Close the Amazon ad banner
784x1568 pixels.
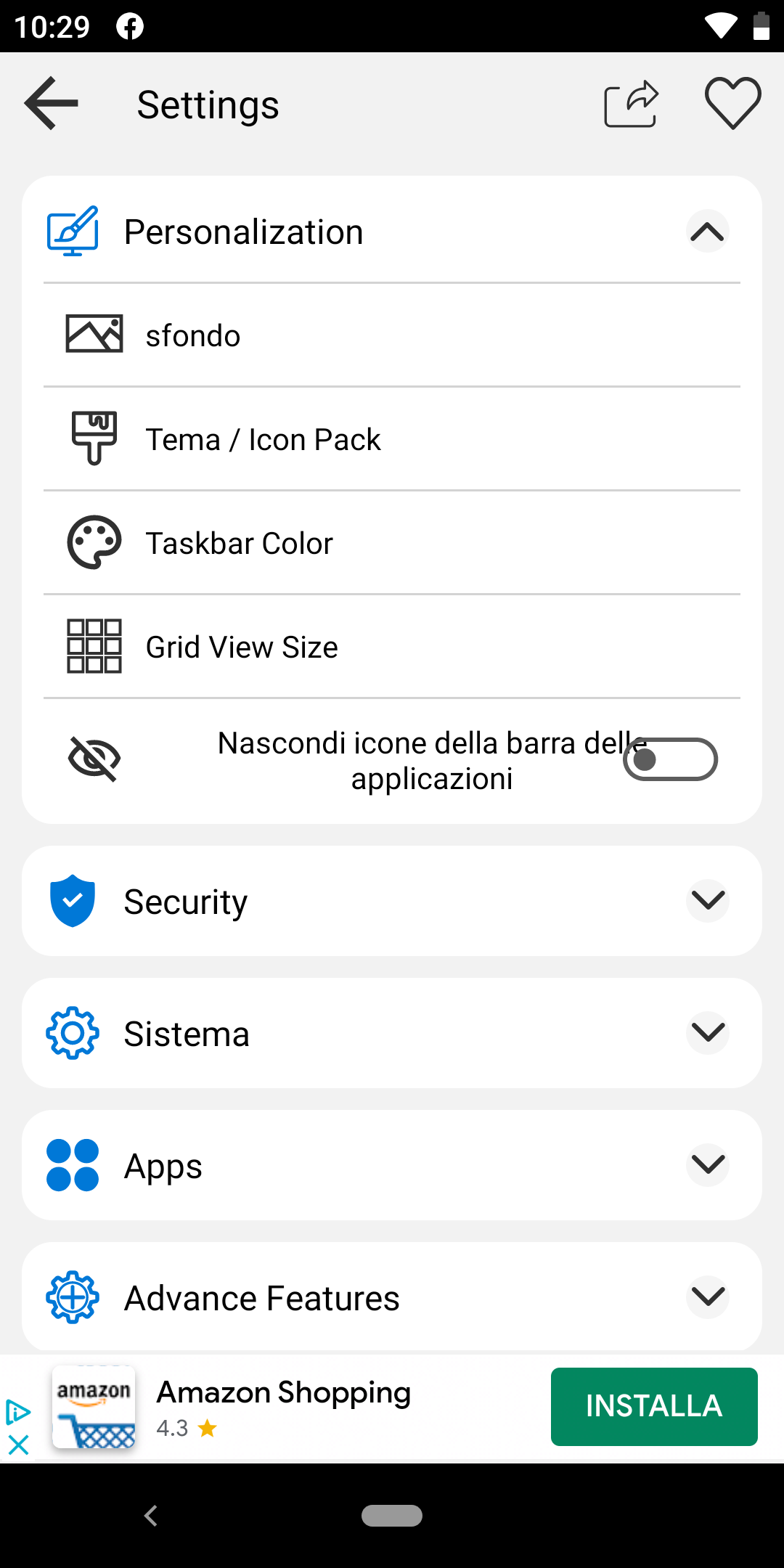coord(18,1445)
